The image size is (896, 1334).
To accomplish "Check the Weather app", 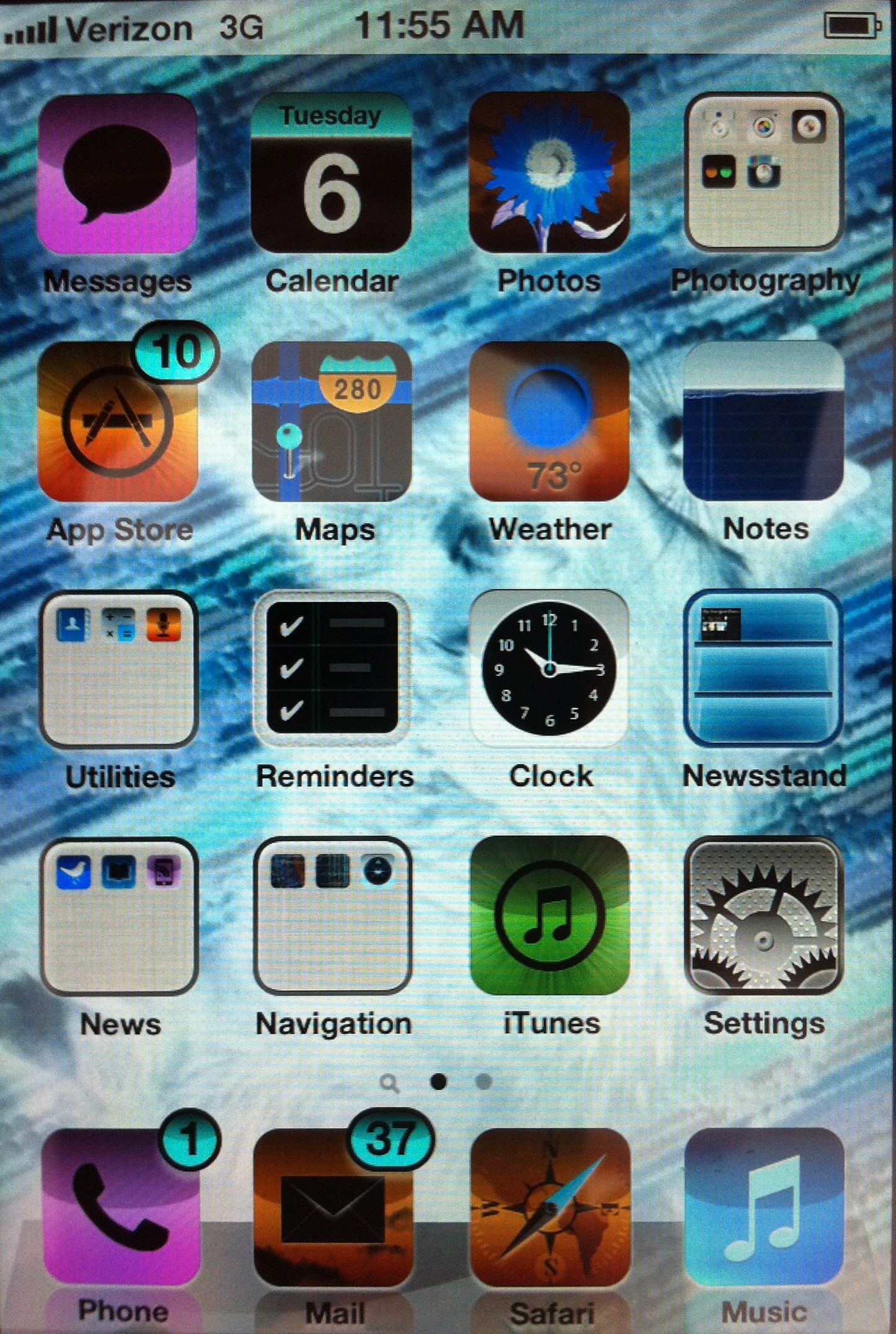I will tap(549, 423).
